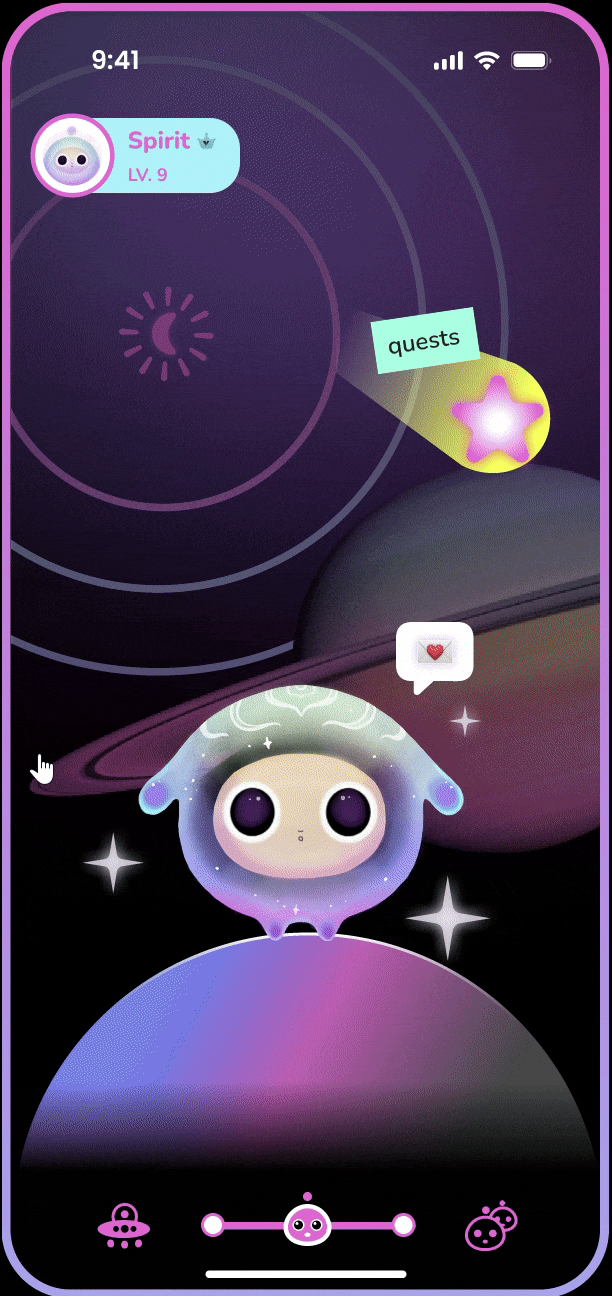Image resolution: width=612 pixels, height=1296 pixels.
Task: Switch to the UFO spaceship tab
Action: (x=124, y=1225)
